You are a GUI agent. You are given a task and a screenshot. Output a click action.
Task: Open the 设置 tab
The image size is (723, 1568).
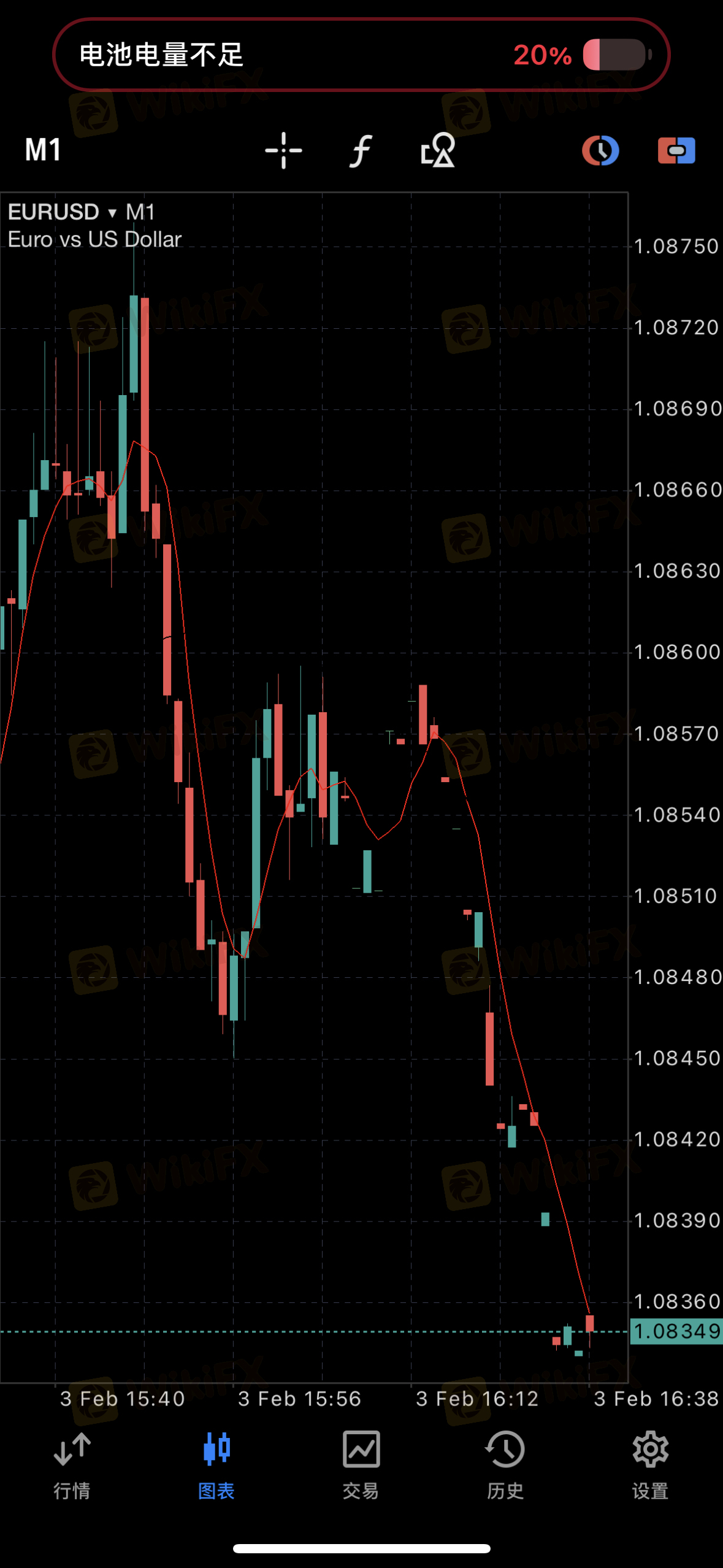point(651,1466)
